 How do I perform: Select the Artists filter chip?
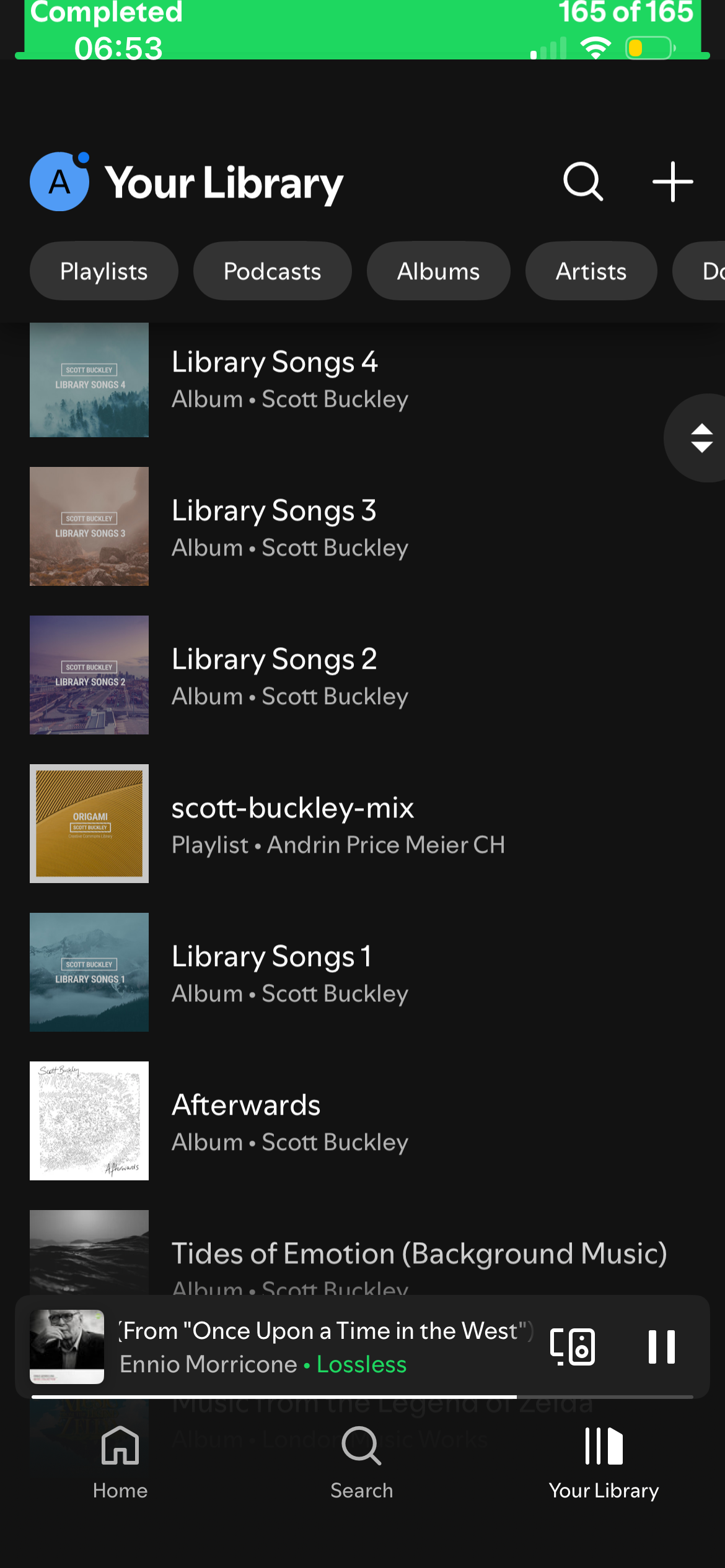[591, 271]
